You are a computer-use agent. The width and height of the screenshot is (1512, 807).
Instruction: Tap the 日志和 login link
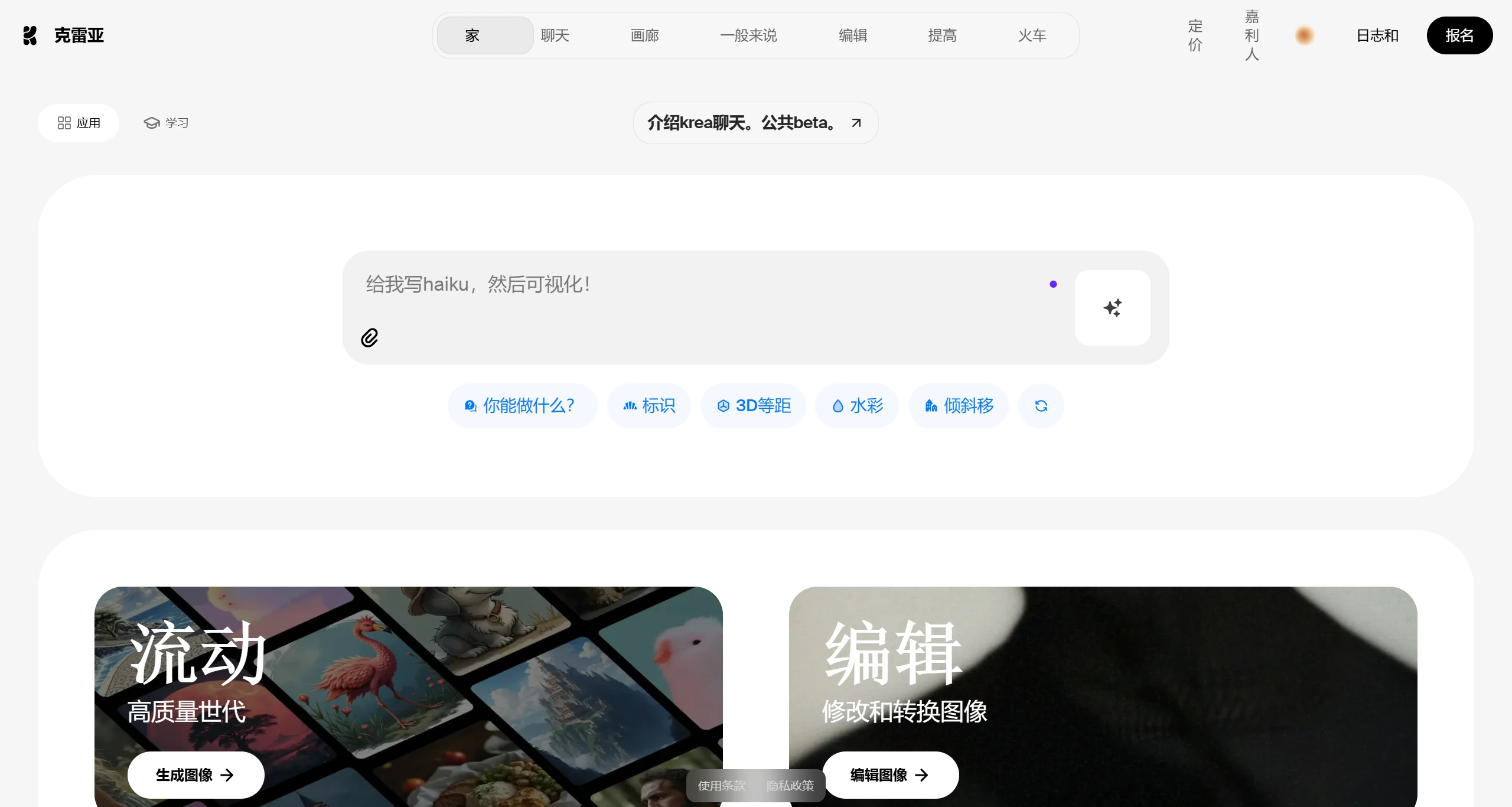(1377, 35)
